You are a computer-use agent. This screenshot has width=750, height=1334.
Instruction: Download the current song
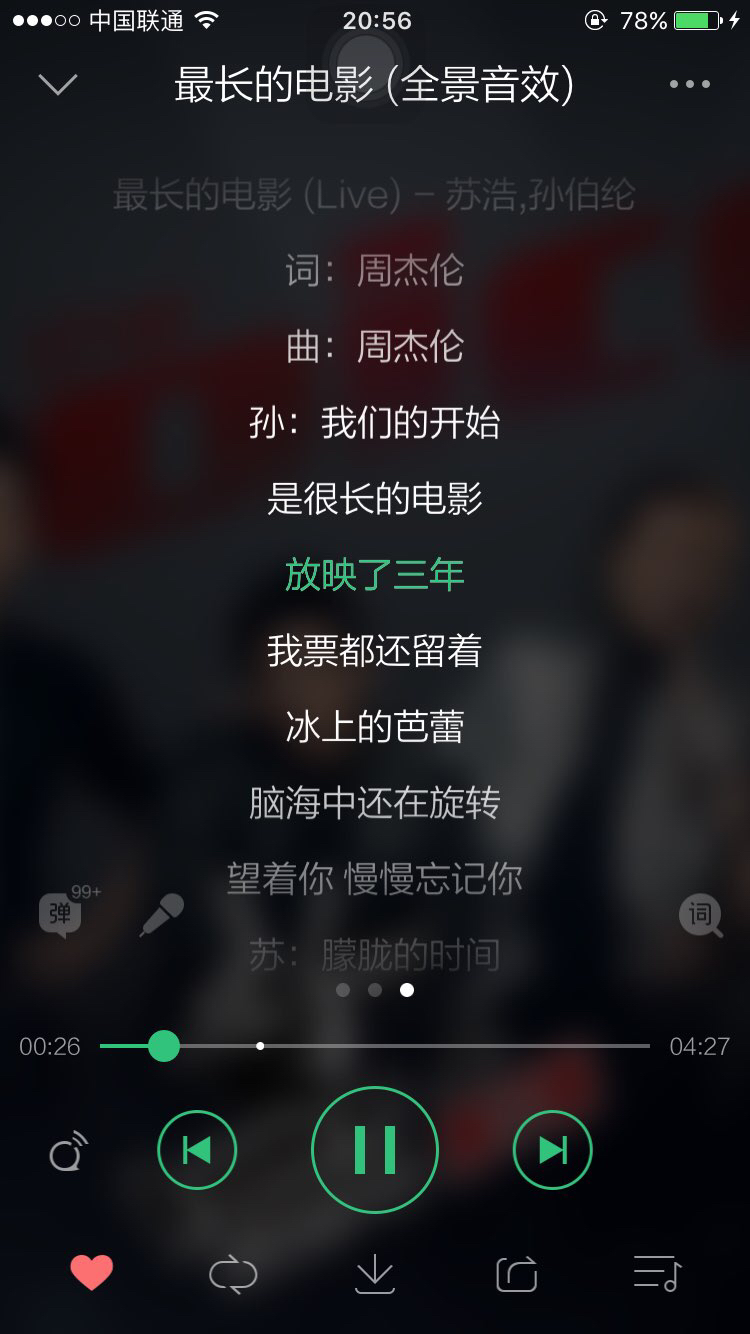pos(375,1274)
